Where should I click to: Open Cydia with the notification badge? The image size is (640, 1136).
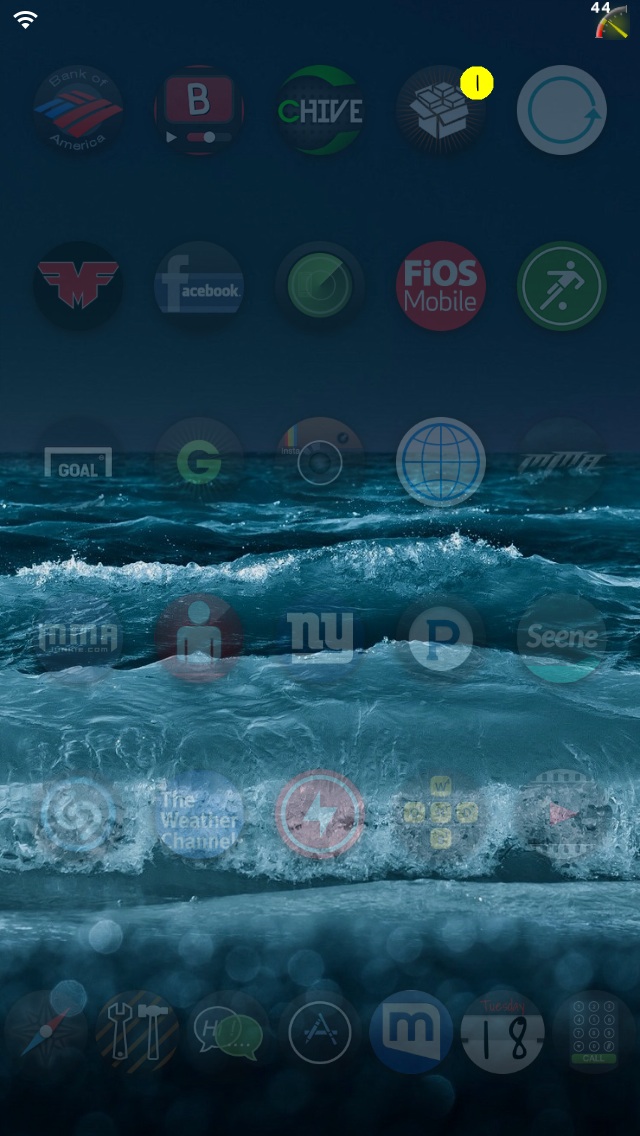click(x=441, y=110)
